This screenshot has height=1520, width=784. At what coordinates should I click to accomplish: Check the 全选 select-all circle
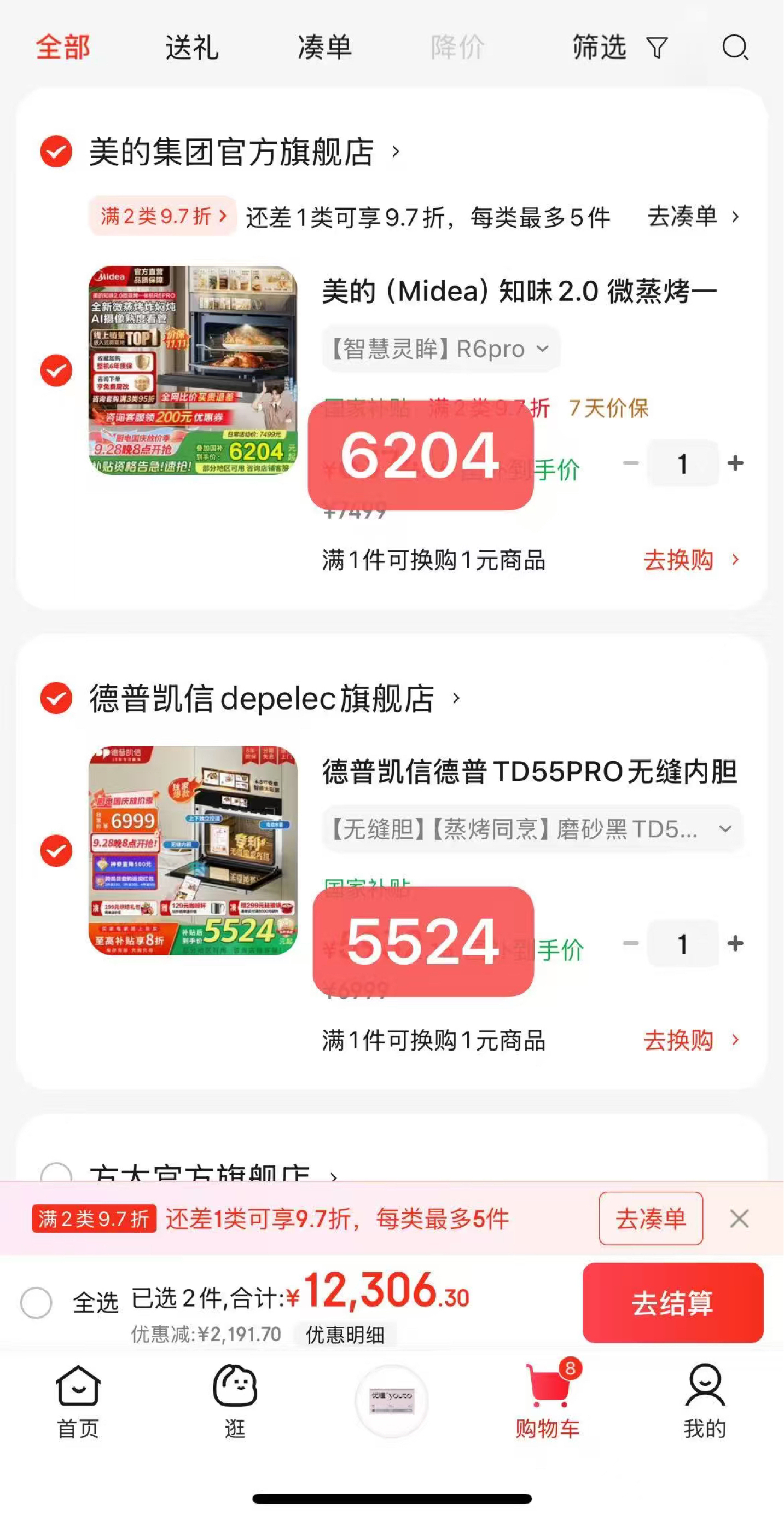[37, 1302]
